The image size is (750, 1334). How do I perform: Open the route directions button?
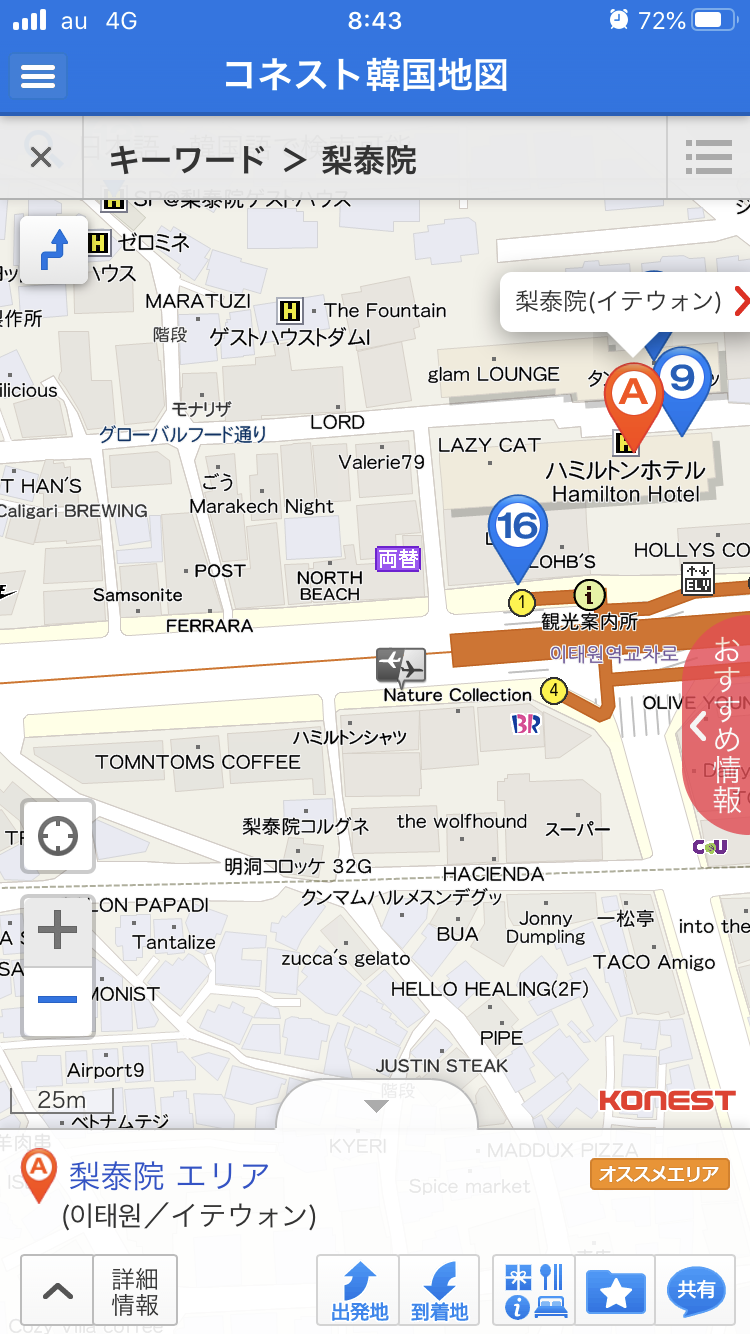[x=55, y=250]
